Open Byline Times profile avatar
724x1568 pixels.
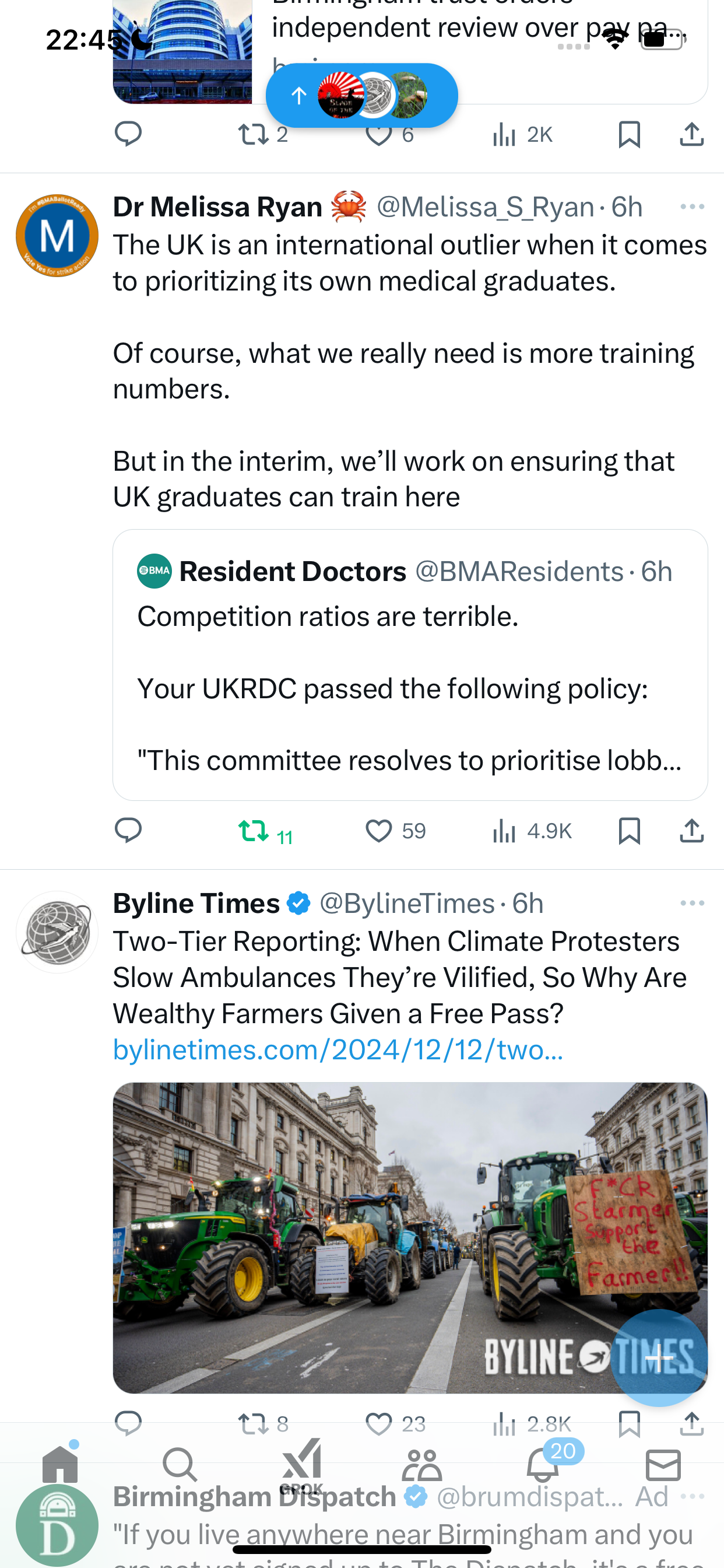57,932
